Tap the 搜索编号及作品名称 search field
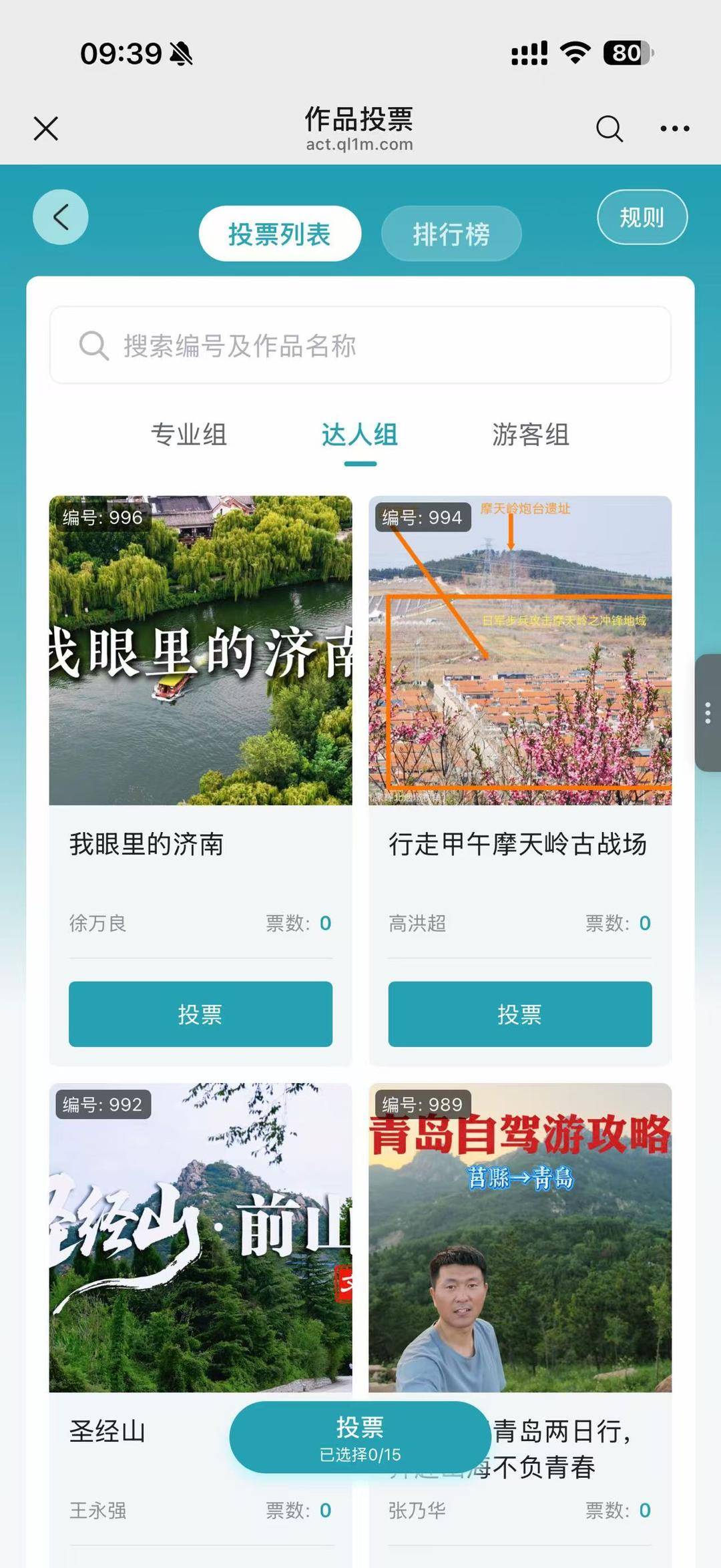This screenshot has height=1568, width=721. coord(360,345)
